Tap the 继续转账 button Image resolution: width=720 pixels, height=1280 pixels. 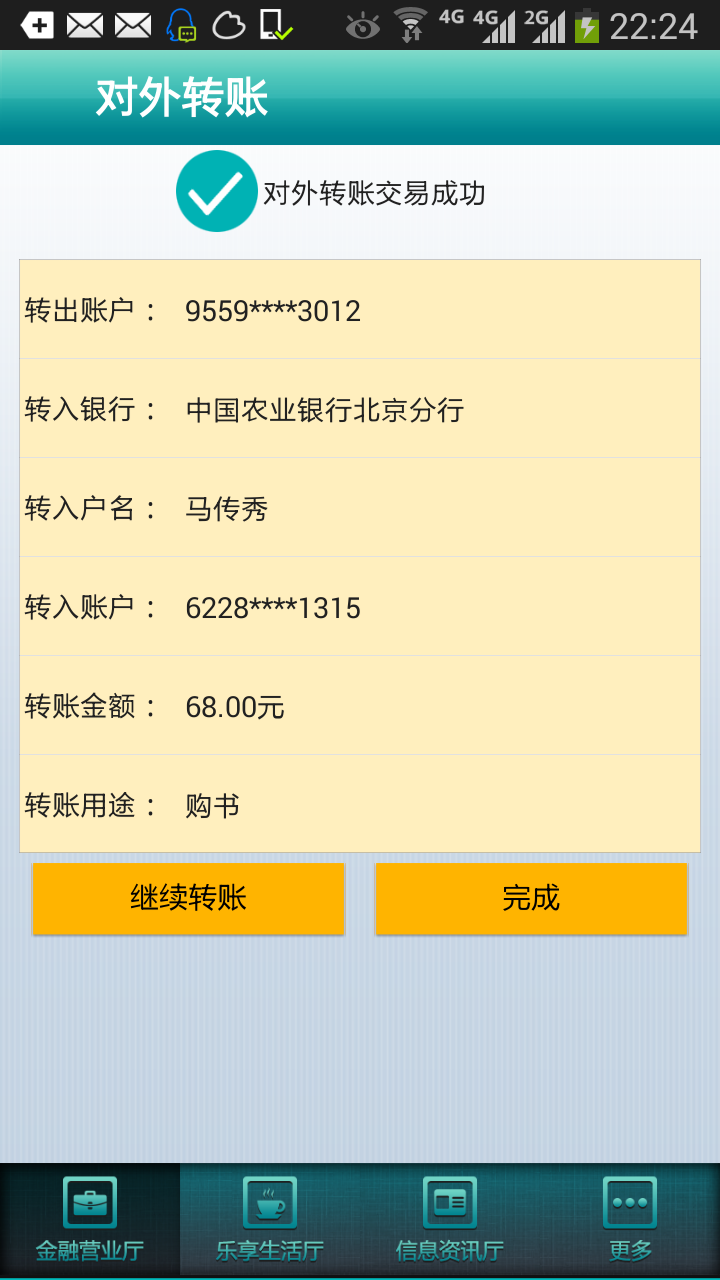tap(188, 898)
